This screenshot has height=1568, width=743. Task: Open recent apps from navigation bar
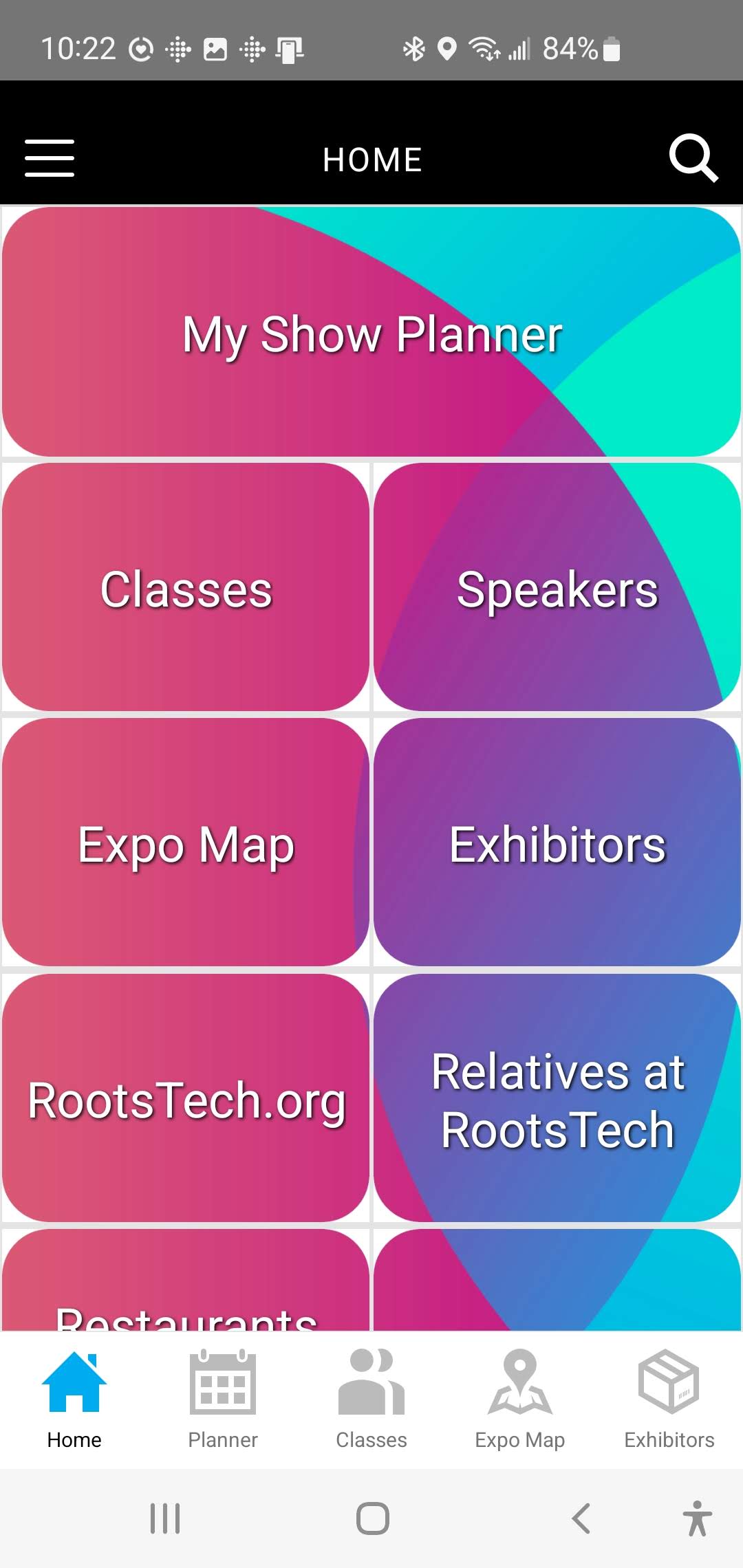(x=165, y=1518)
